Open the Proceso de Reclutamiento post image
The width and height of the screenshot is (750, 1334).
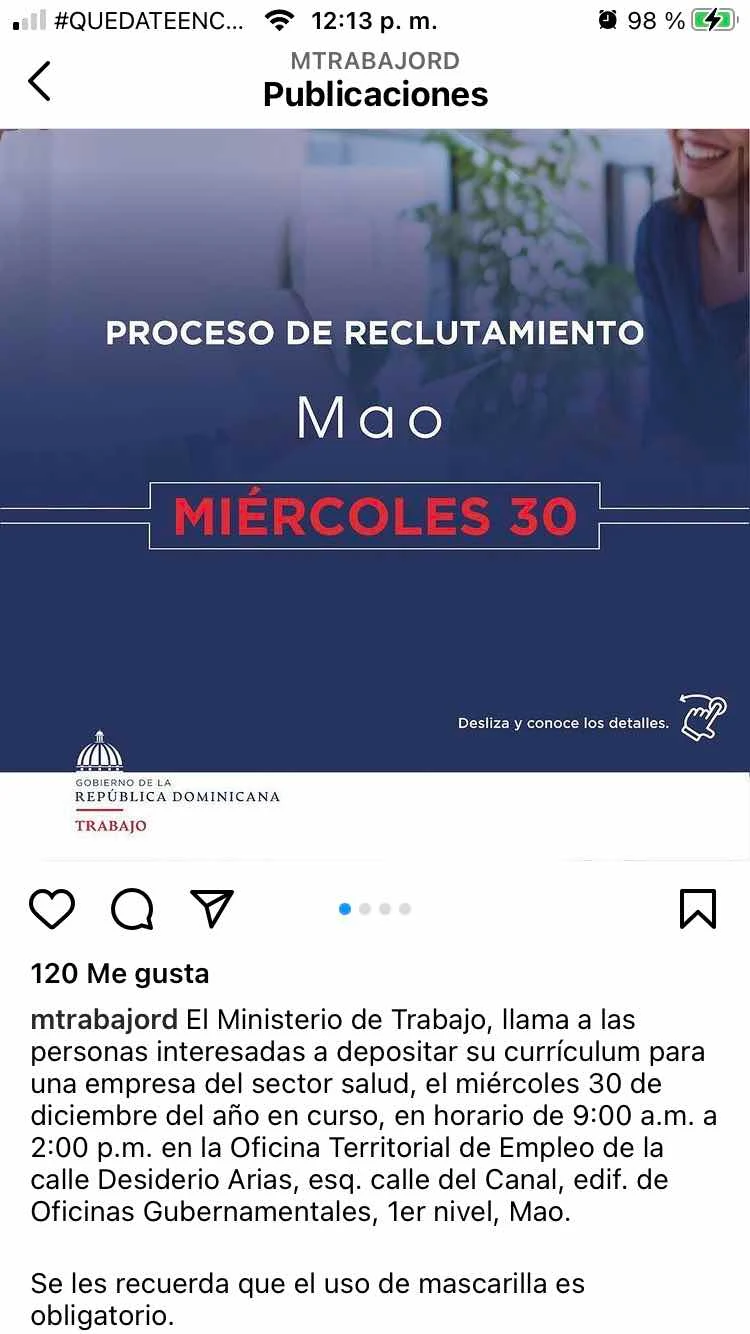click(375, 494)
